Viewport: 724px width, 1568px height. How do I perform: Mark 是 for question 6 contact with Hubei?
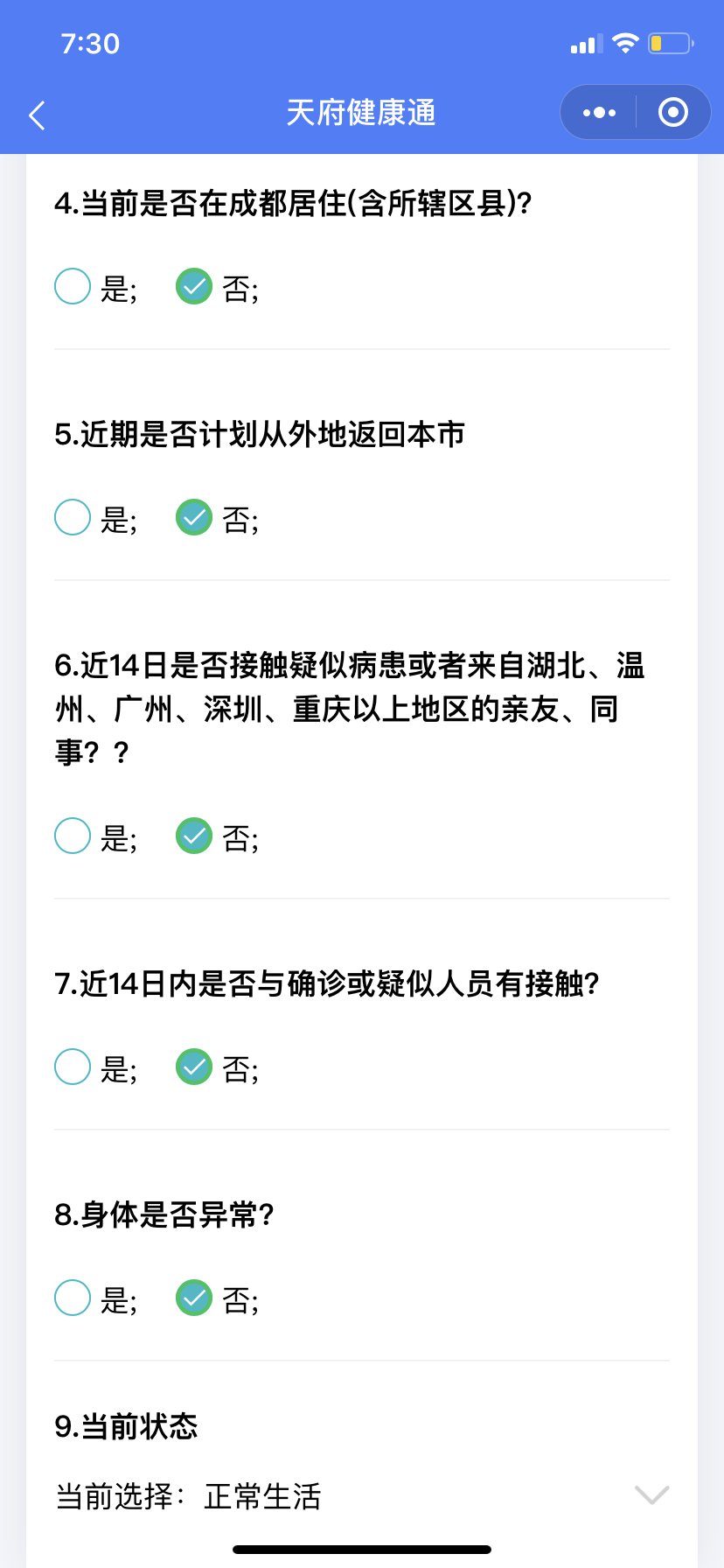(x=73, y=836)
